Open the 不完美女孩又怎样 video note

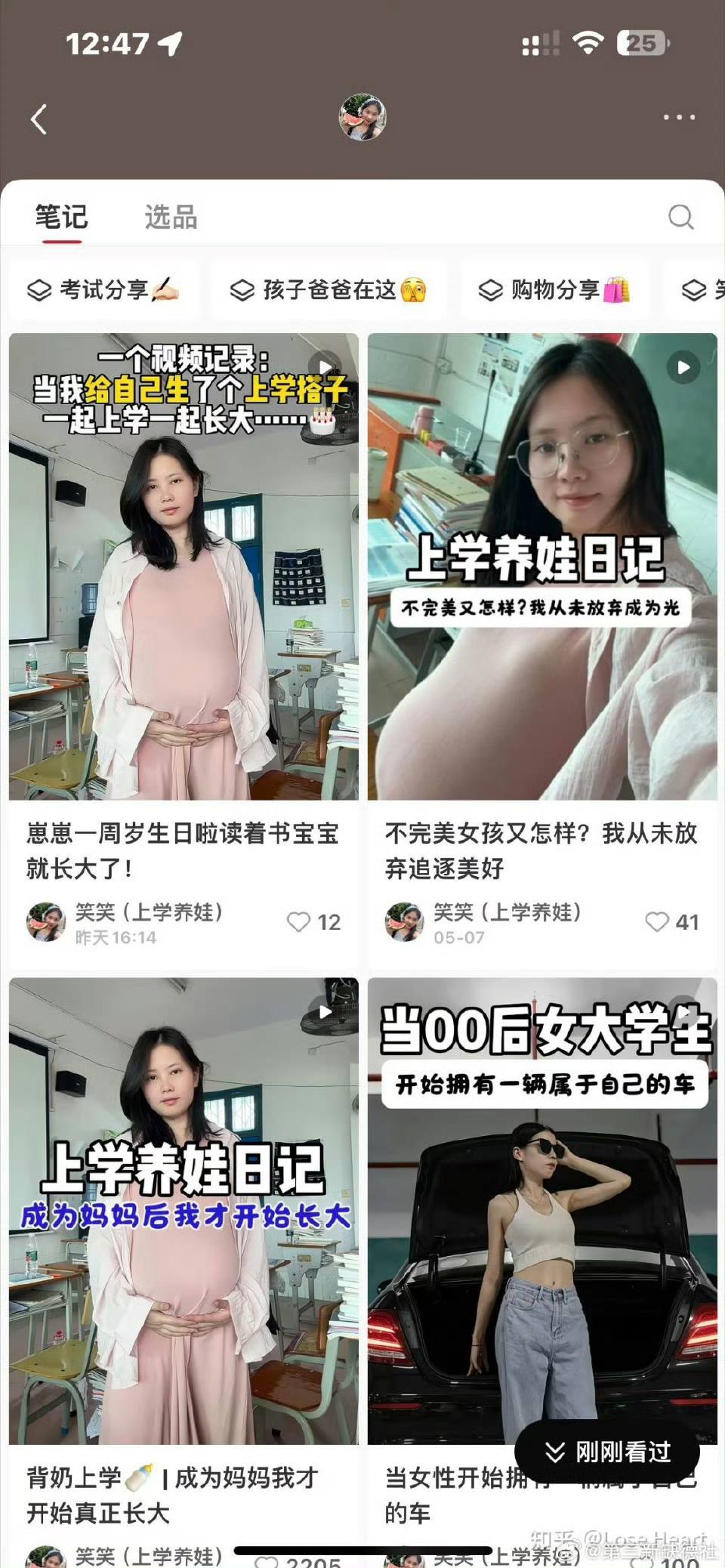[542, 566]
